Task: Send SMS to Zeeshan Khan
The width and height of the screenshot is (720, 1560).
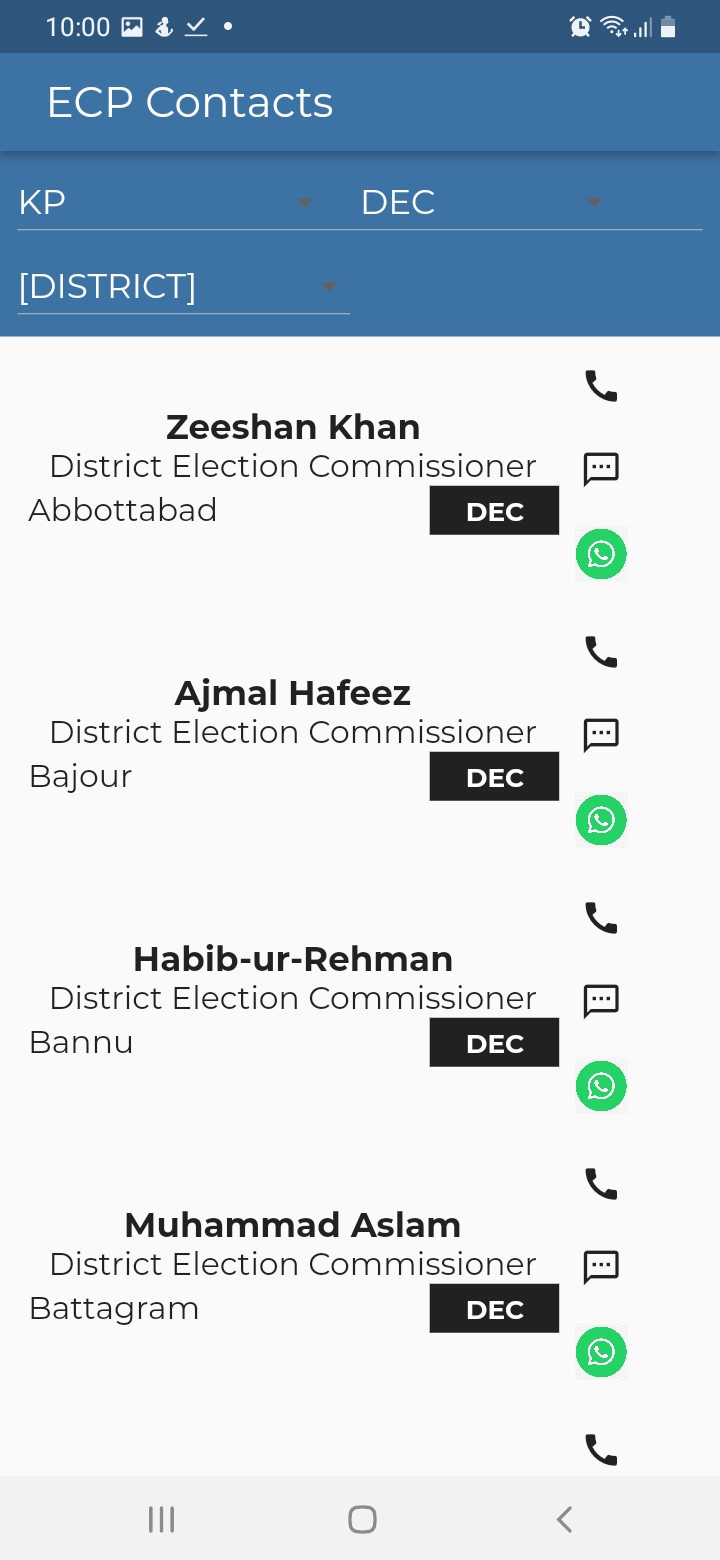Action: 601,468
